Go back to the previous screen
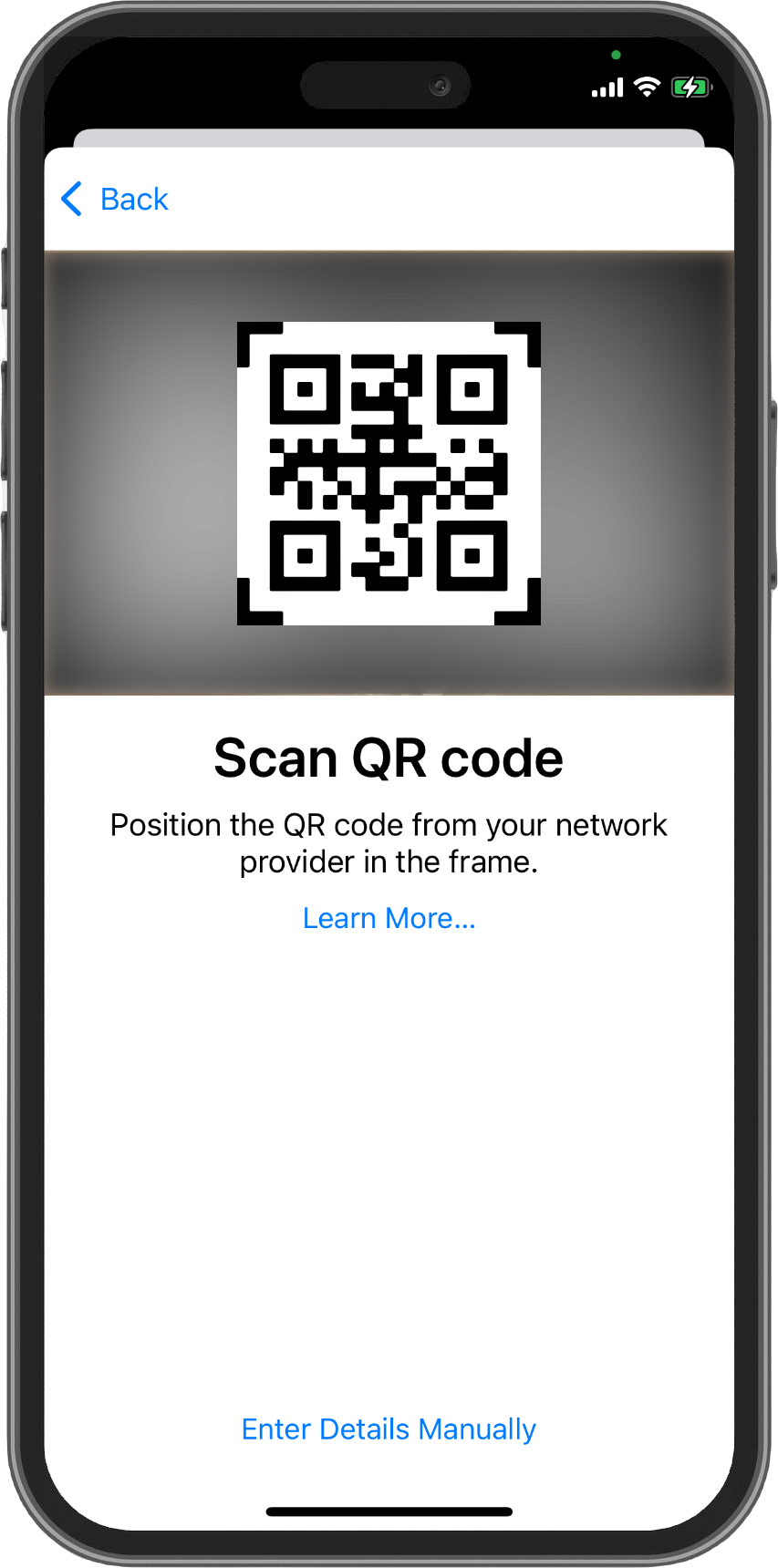 116,199
